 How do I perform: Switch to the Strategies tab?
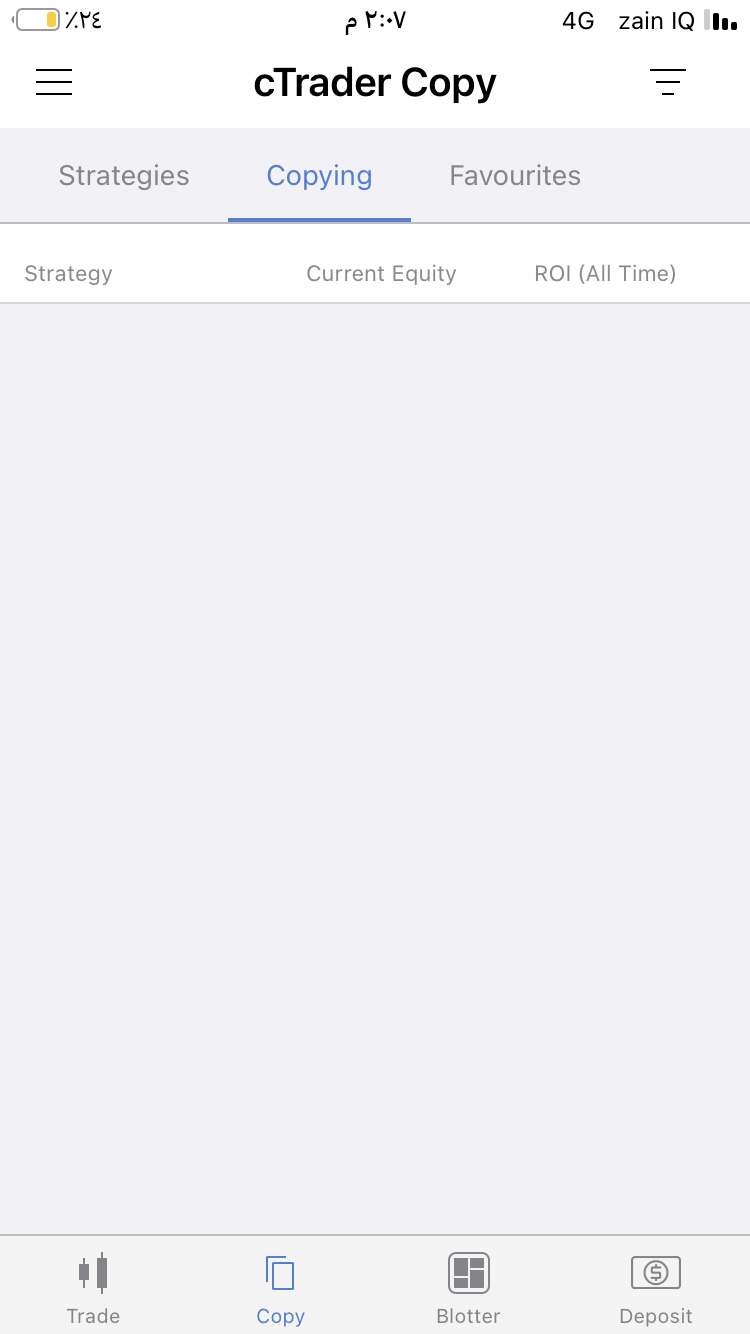(124, 176)
